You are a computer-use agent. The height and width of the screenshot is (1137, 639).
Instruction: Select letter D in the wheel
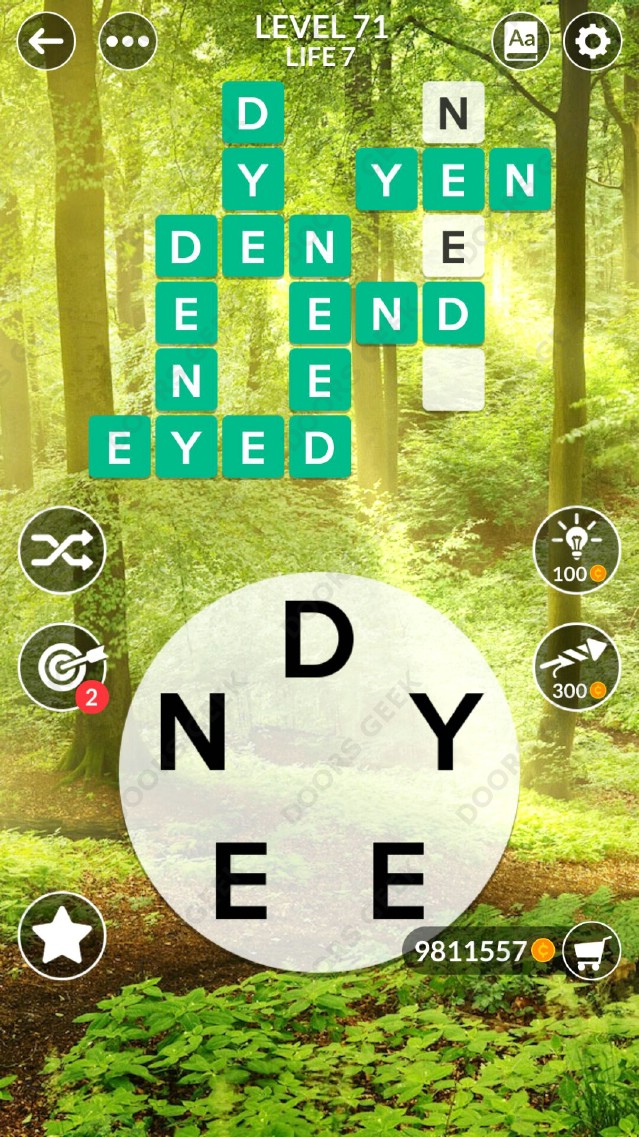point(318,639)
